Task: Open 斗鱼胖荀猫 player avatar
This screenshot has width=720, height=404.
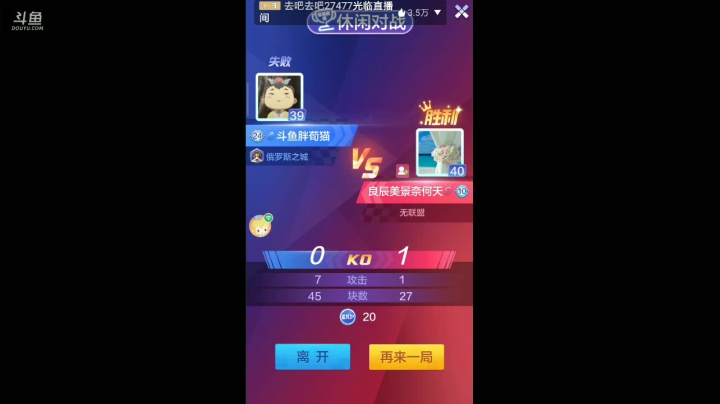Action: pyautogui.click(x=279, y=97)
